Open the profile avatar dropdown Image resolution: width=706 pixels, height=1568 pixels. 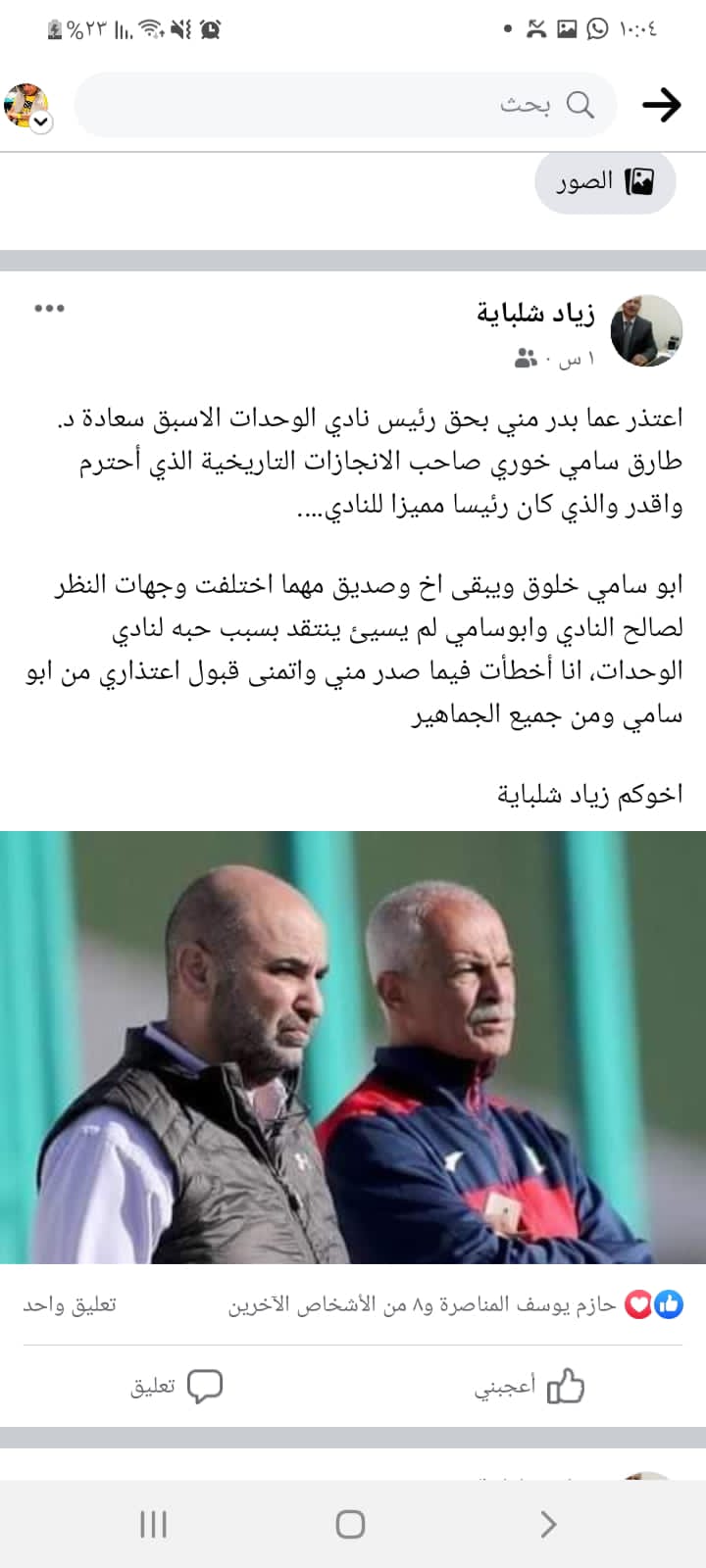27,106
